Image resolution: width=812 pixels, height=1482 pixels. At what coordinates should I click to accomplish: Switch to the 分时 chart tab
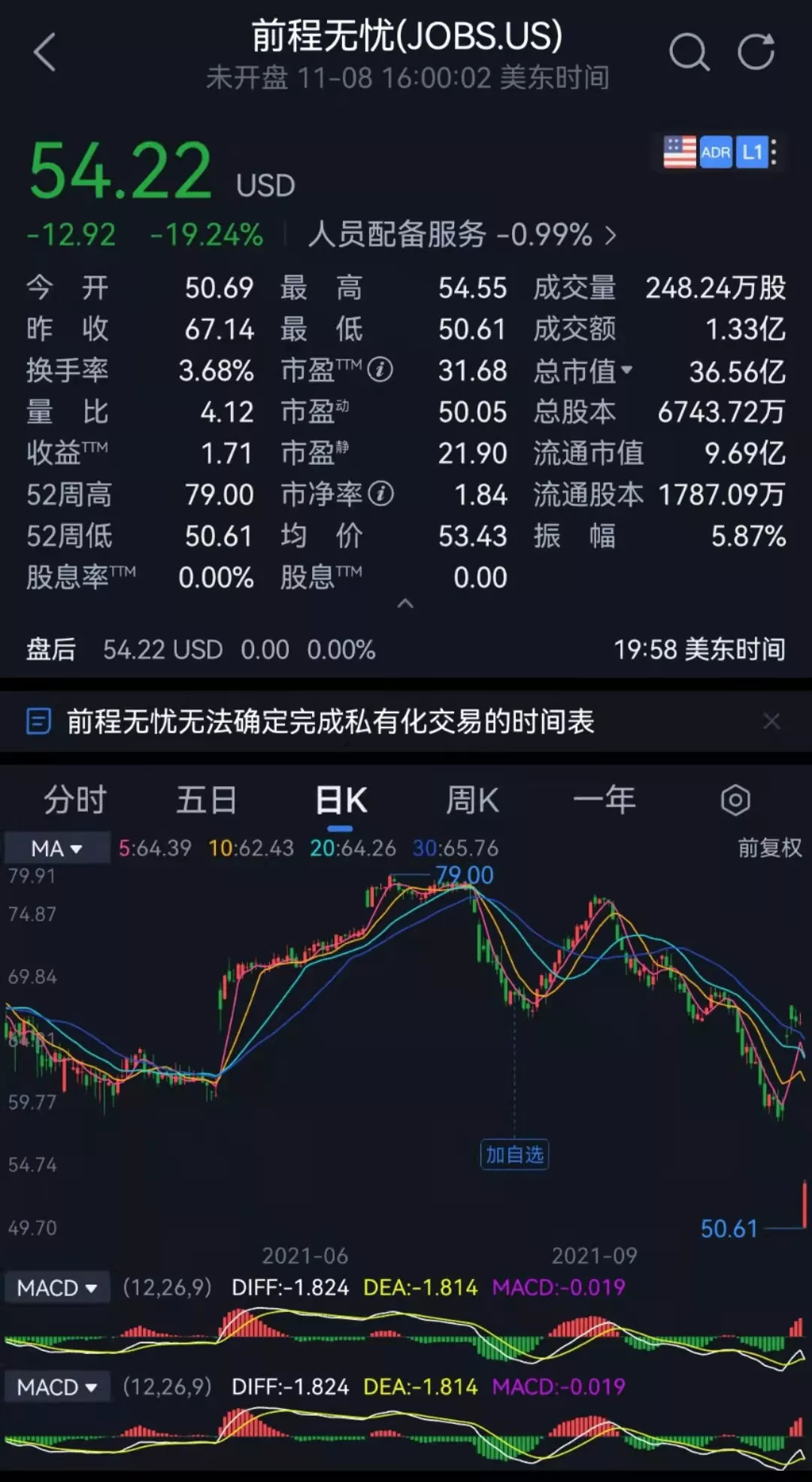point(74,800)
